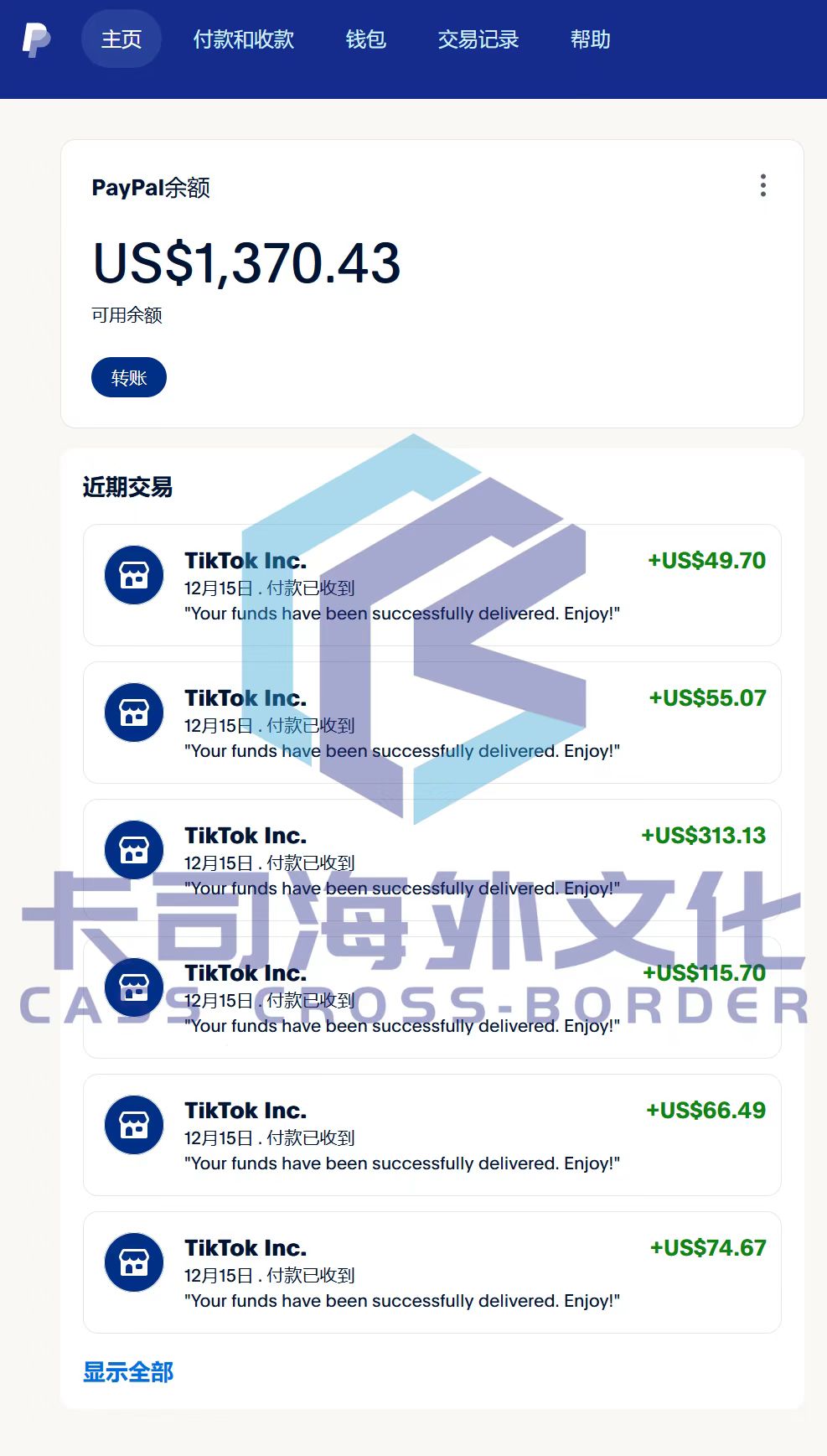The height and width of the screenshot is (1456, 827).
Task: Select the TikTok Inc. +US$115.70 transaction
Action: pos(432,997)
